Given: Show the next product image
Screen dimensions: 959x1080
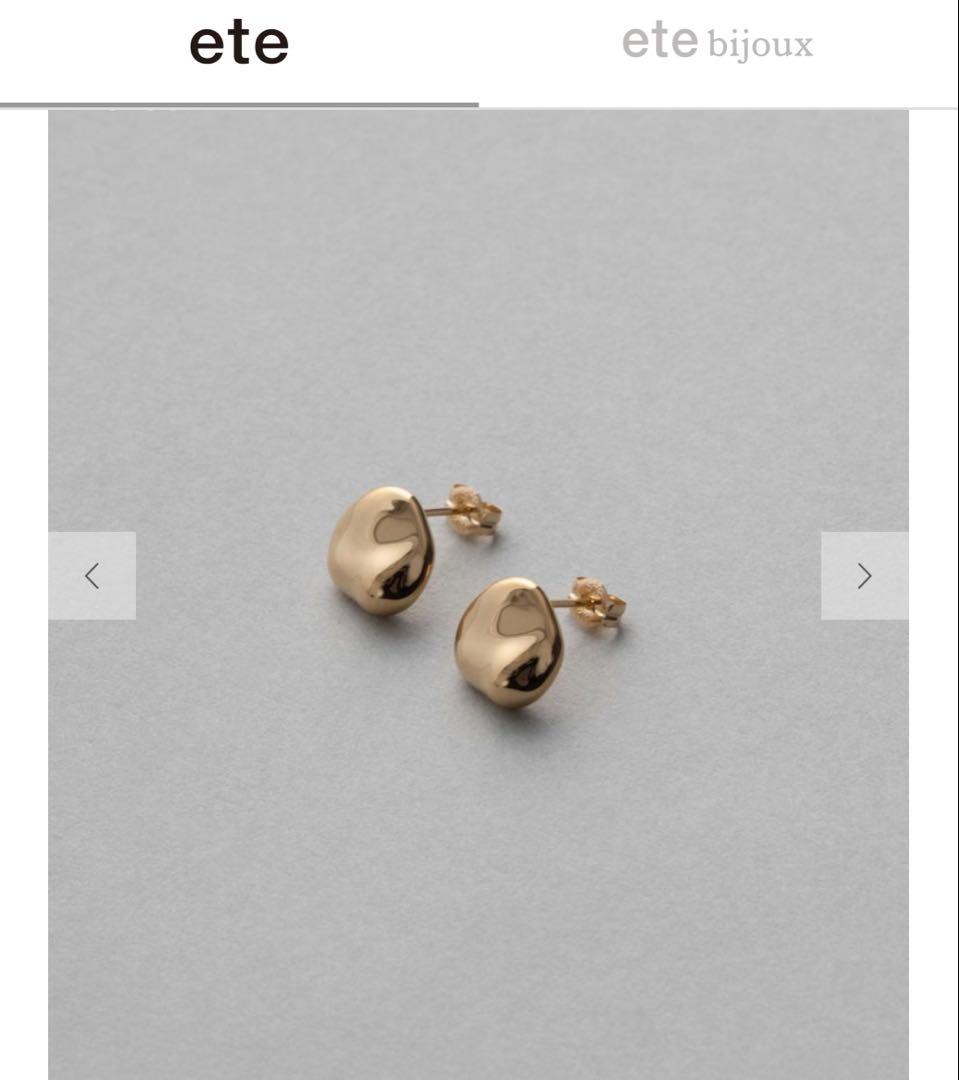Looking at the screenshot, I should pos(864,576).
